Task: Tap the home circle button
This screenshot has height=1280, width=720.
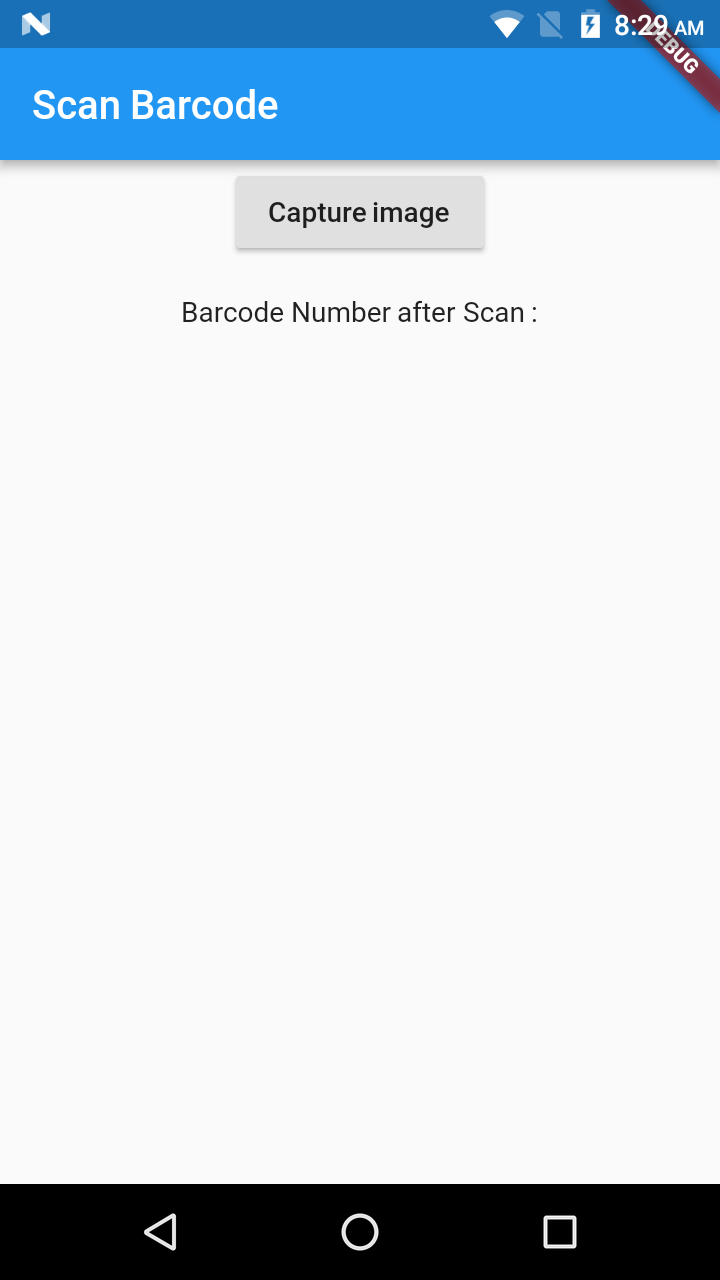Action: pyautogui.click(x=360, y=1232)
